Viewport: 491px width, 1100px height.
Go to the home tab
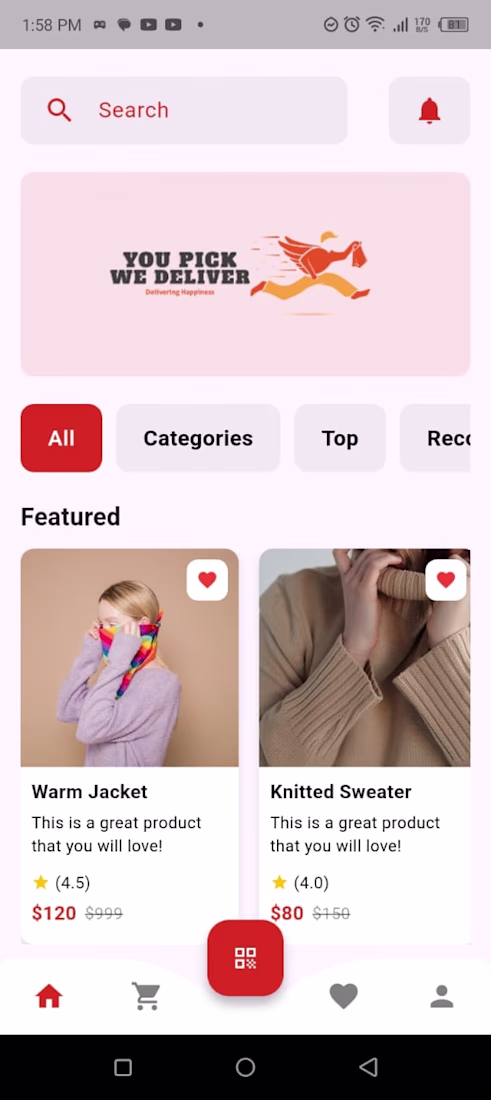(49, 996)
